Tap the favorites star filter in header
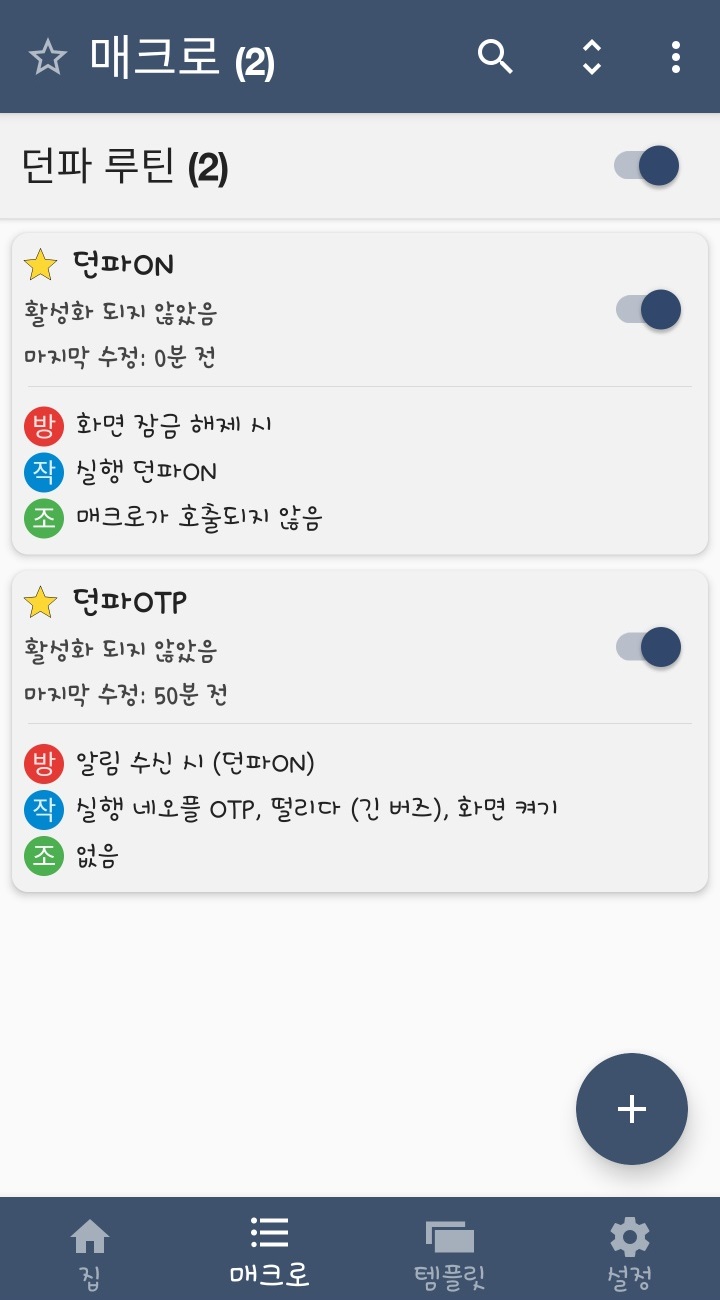The height and width of the screenshot is (1300, 720). [x=47, y=57]
